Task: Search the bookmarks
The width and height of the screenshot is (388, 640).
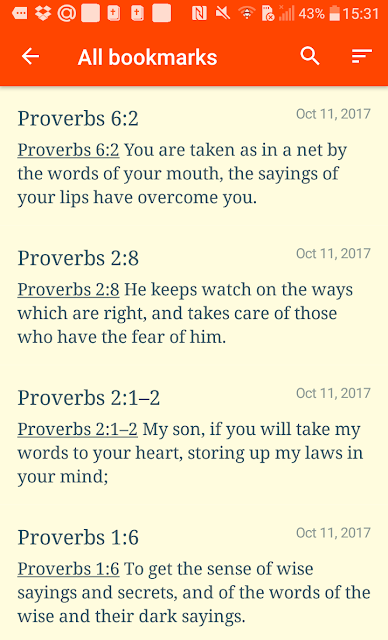Action: [310, 56]
